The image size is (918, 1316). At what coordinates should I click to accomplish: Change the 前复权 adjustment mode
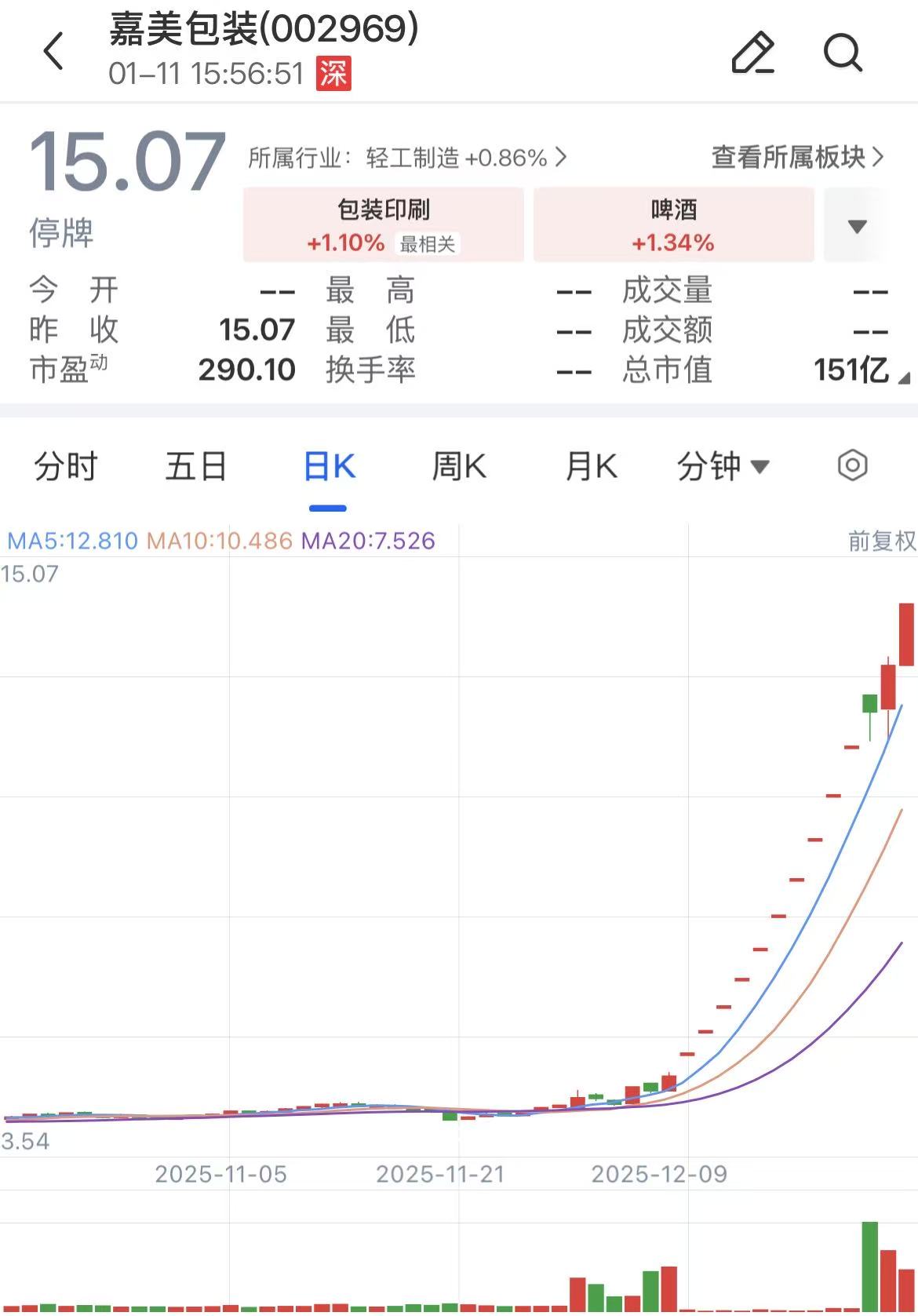[x=881, y=541]
